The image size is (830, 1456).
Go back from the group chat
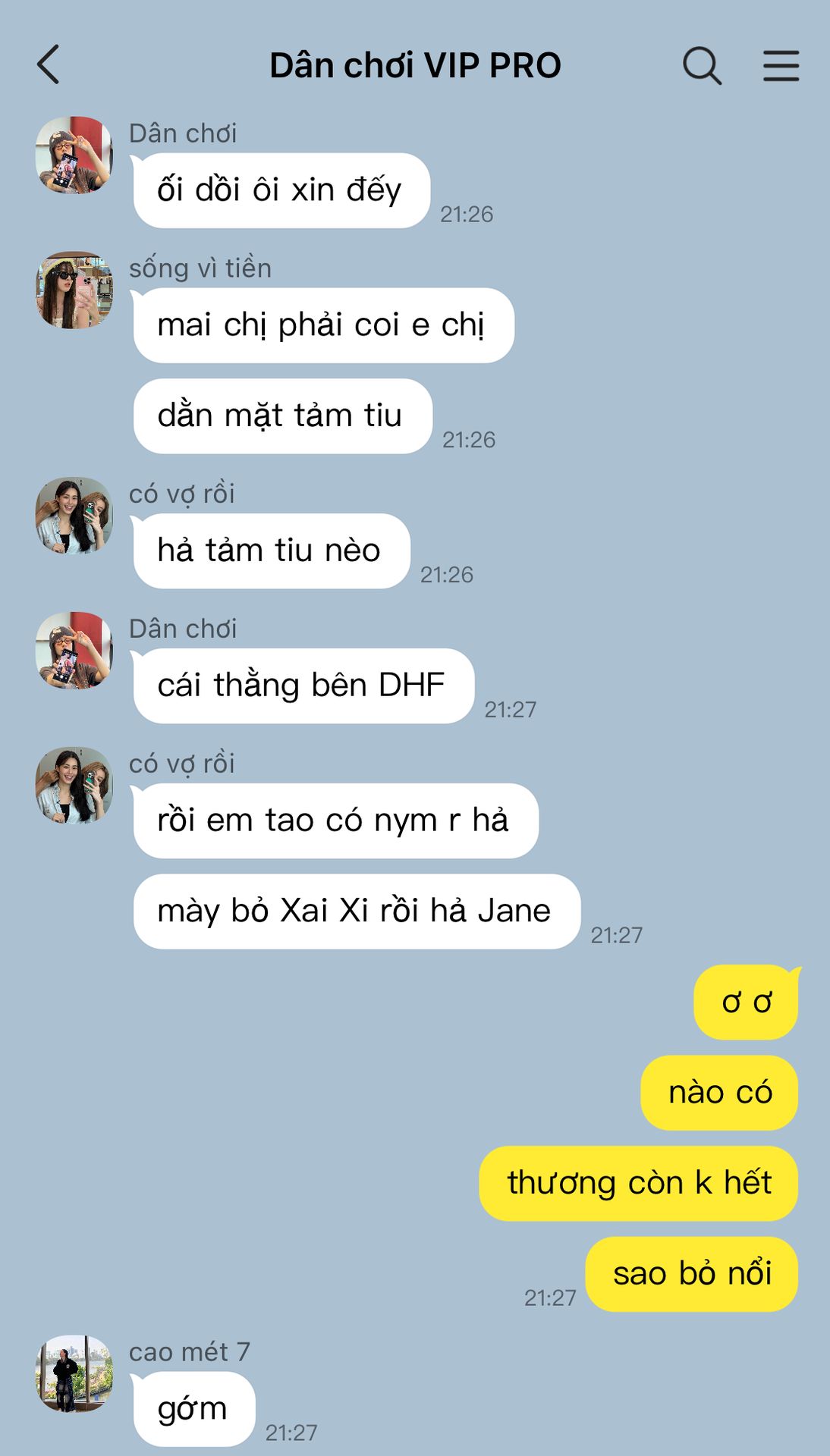coord(49,64)
